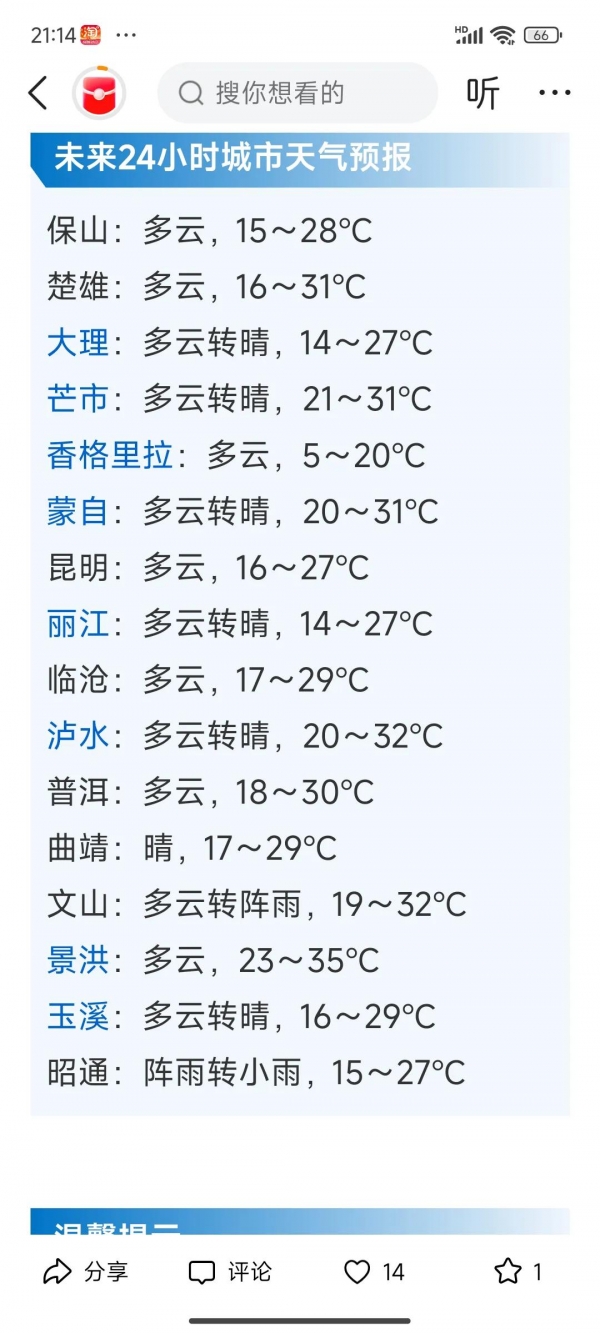
Task: Start audio reading with 听 button
Action: point(483,93)
